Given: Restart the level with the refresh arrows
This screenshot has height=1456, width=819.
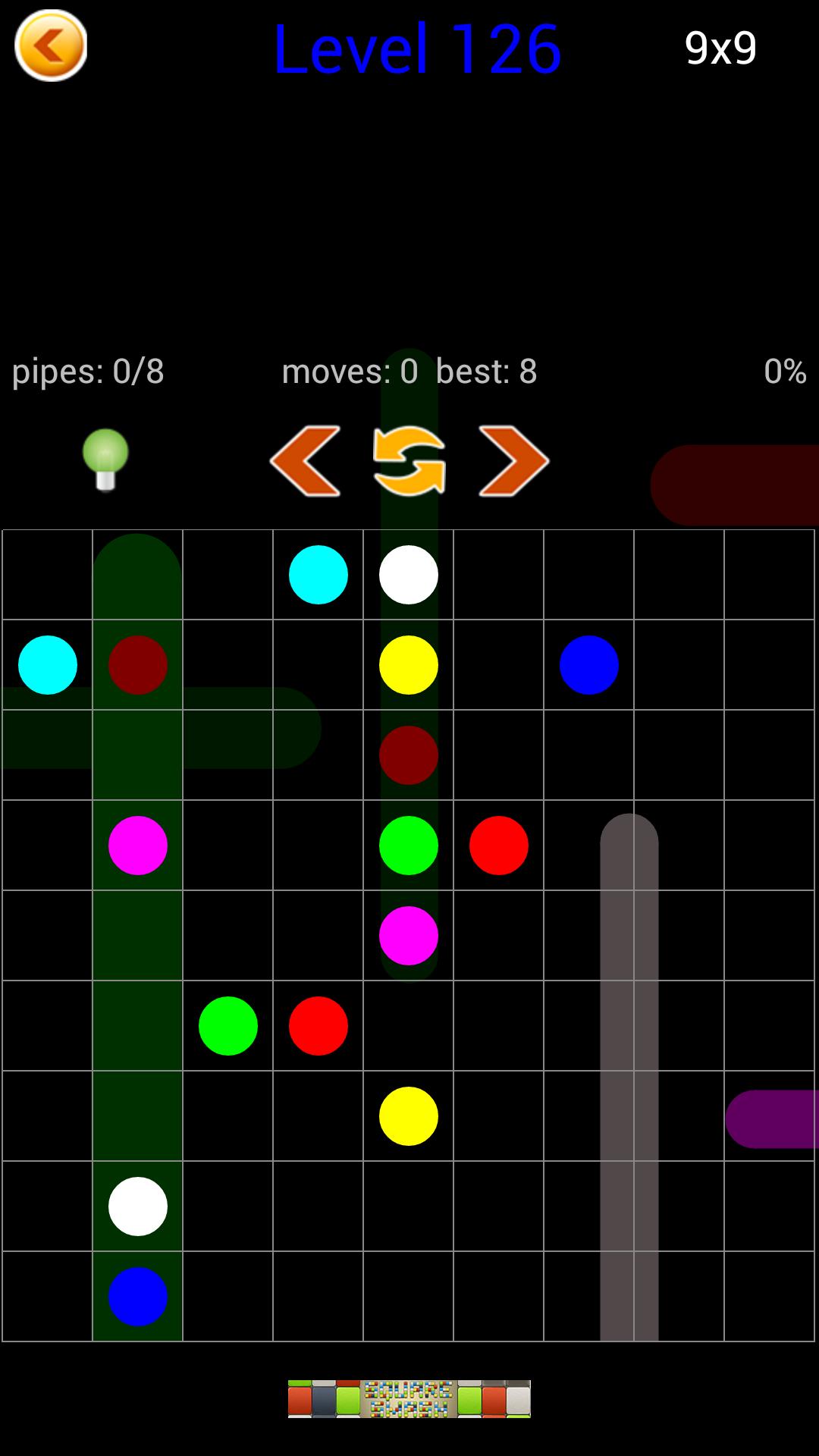Looking at the screenshot, I should [409, 461].
